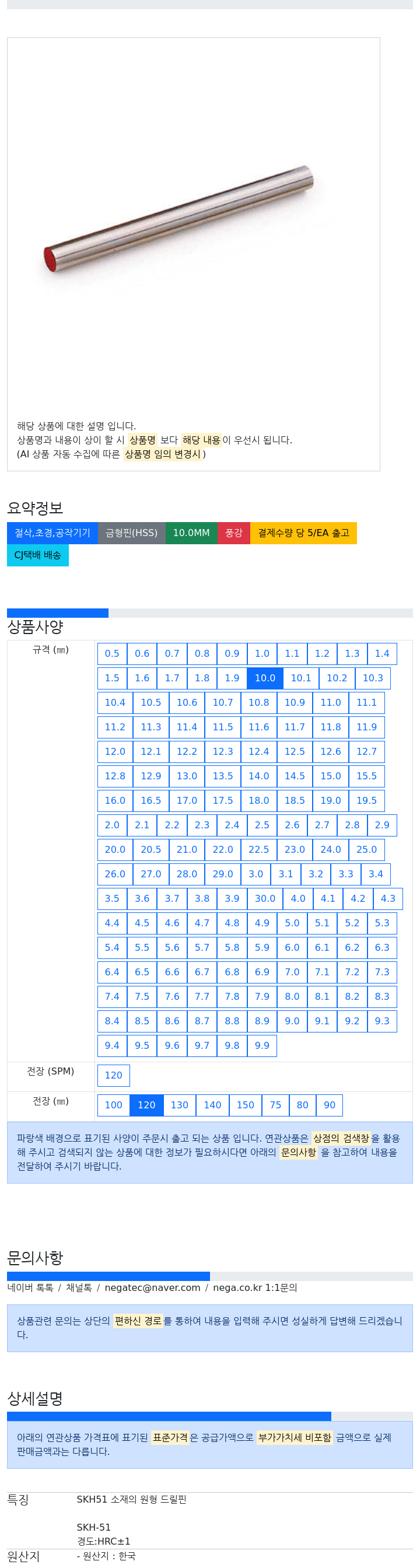Choose the 7.0 mm size
This screenshot has height=1568, width=420.
pyautogui.click(x=292, y=971)
